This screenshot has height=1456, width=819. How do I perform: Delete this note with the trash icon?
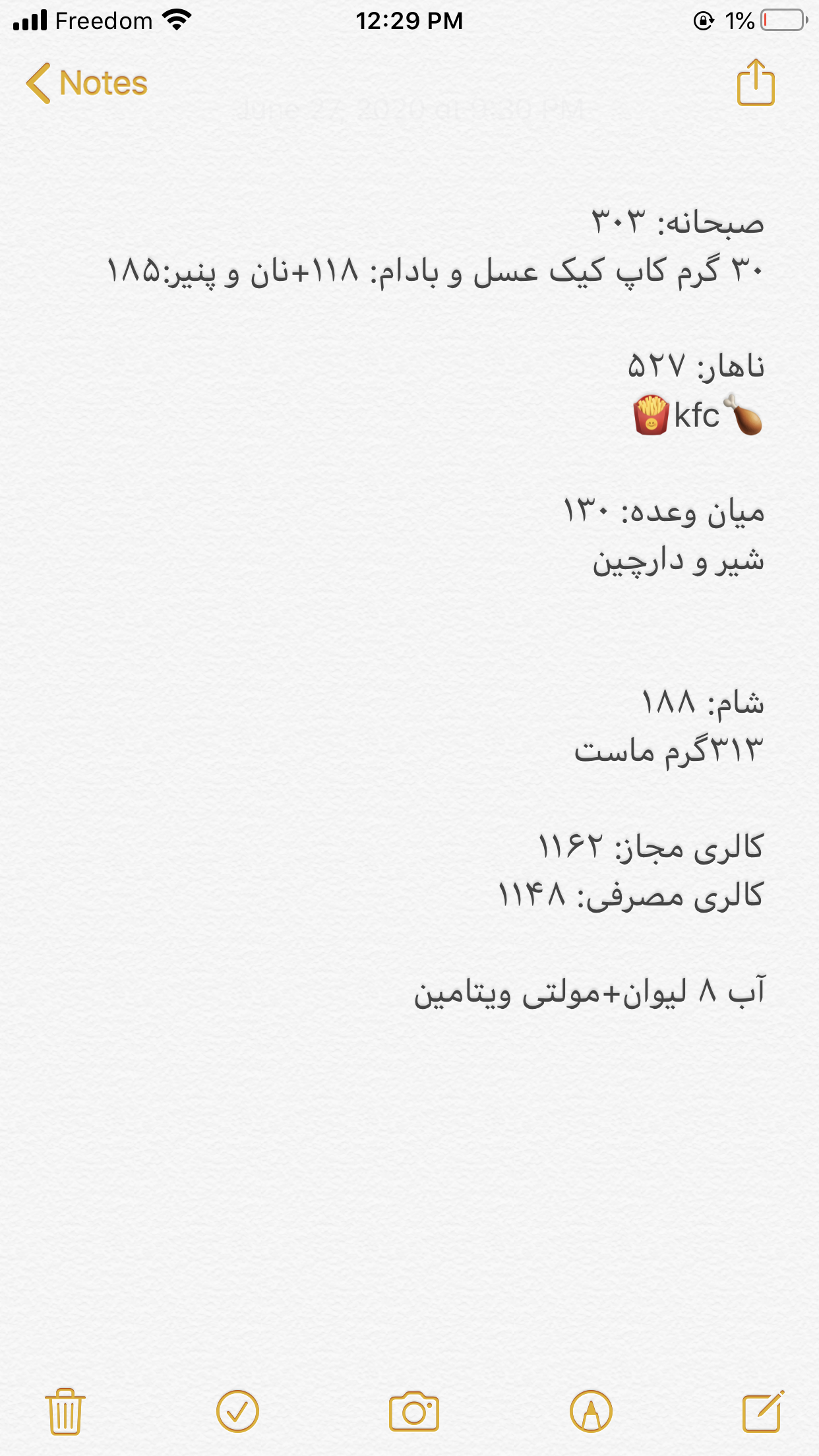click(65, 1411)
